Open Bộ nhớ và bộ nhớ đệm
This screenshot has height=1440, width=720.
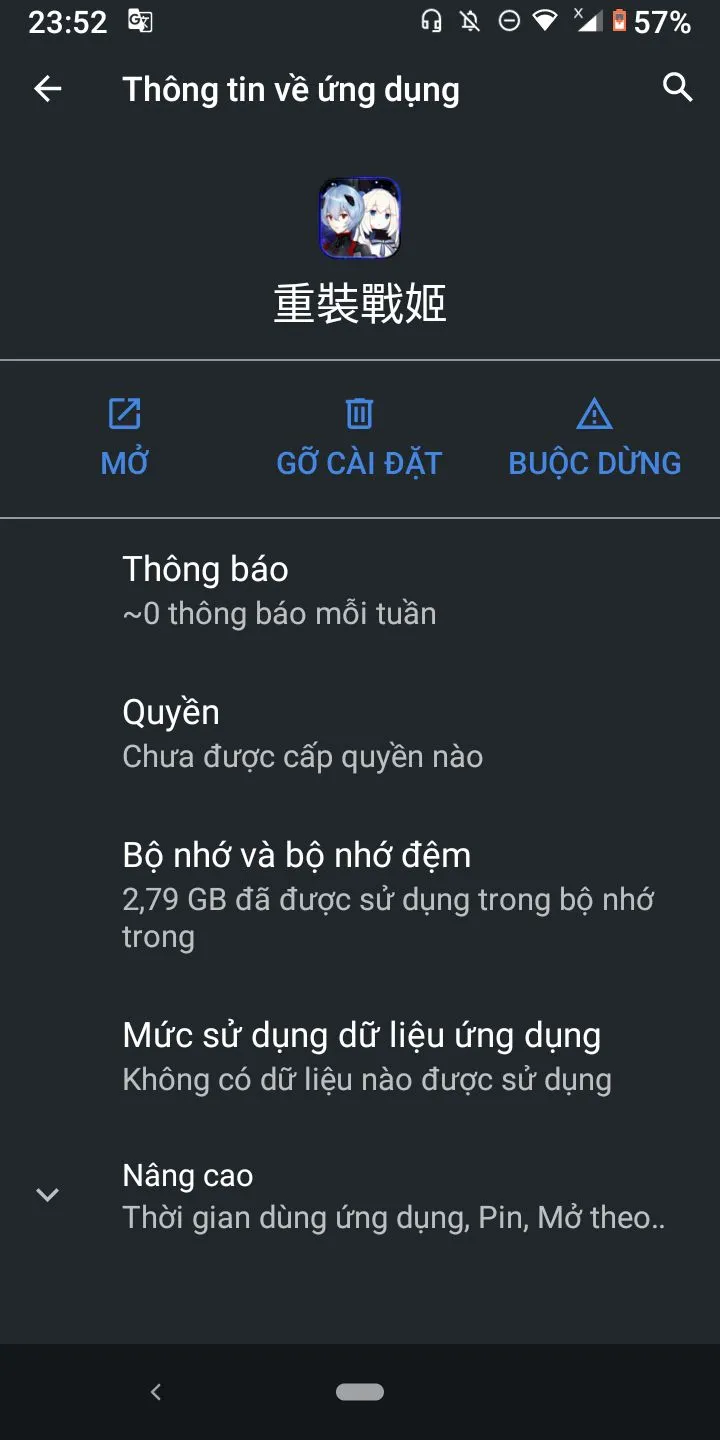pos(360,895)
